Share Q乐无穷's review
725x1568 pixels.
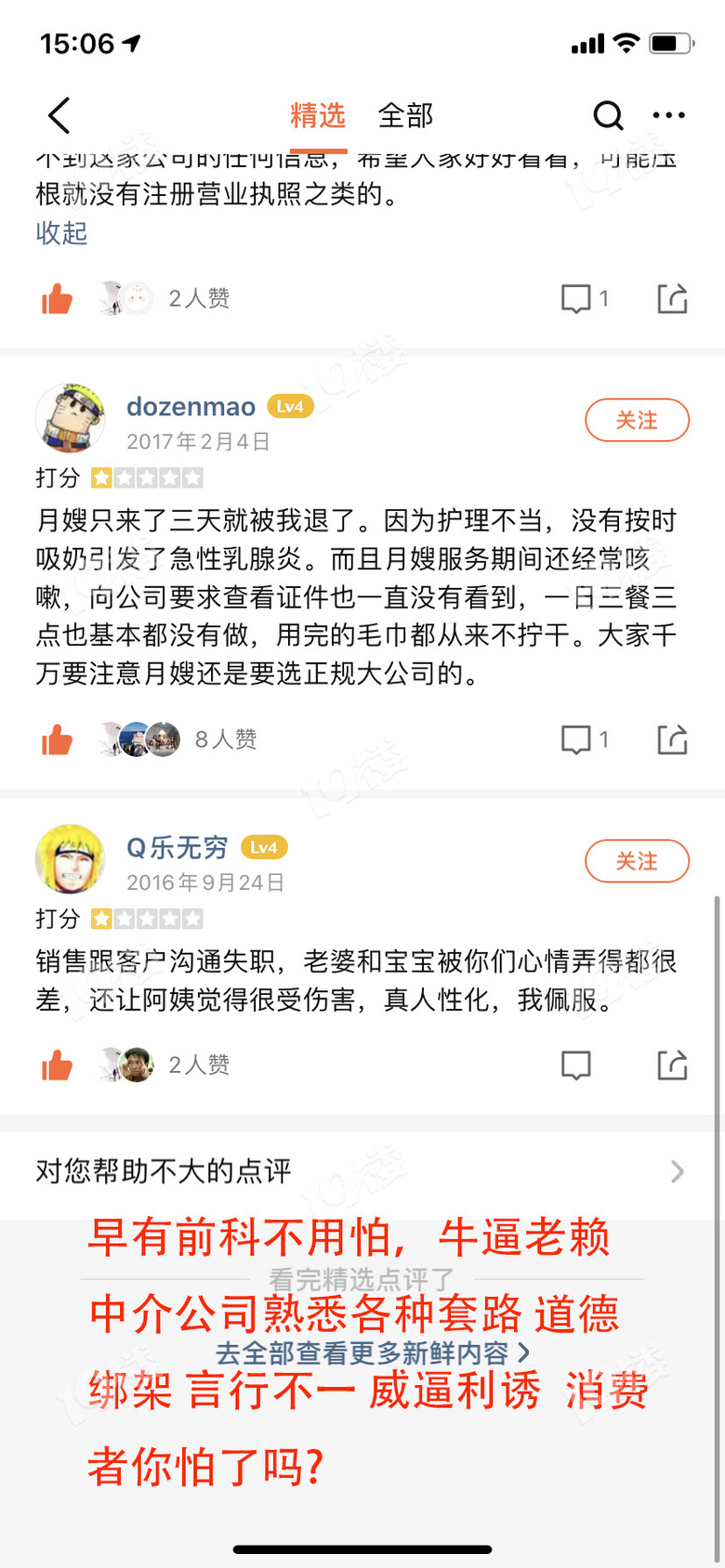point(671,1065)
